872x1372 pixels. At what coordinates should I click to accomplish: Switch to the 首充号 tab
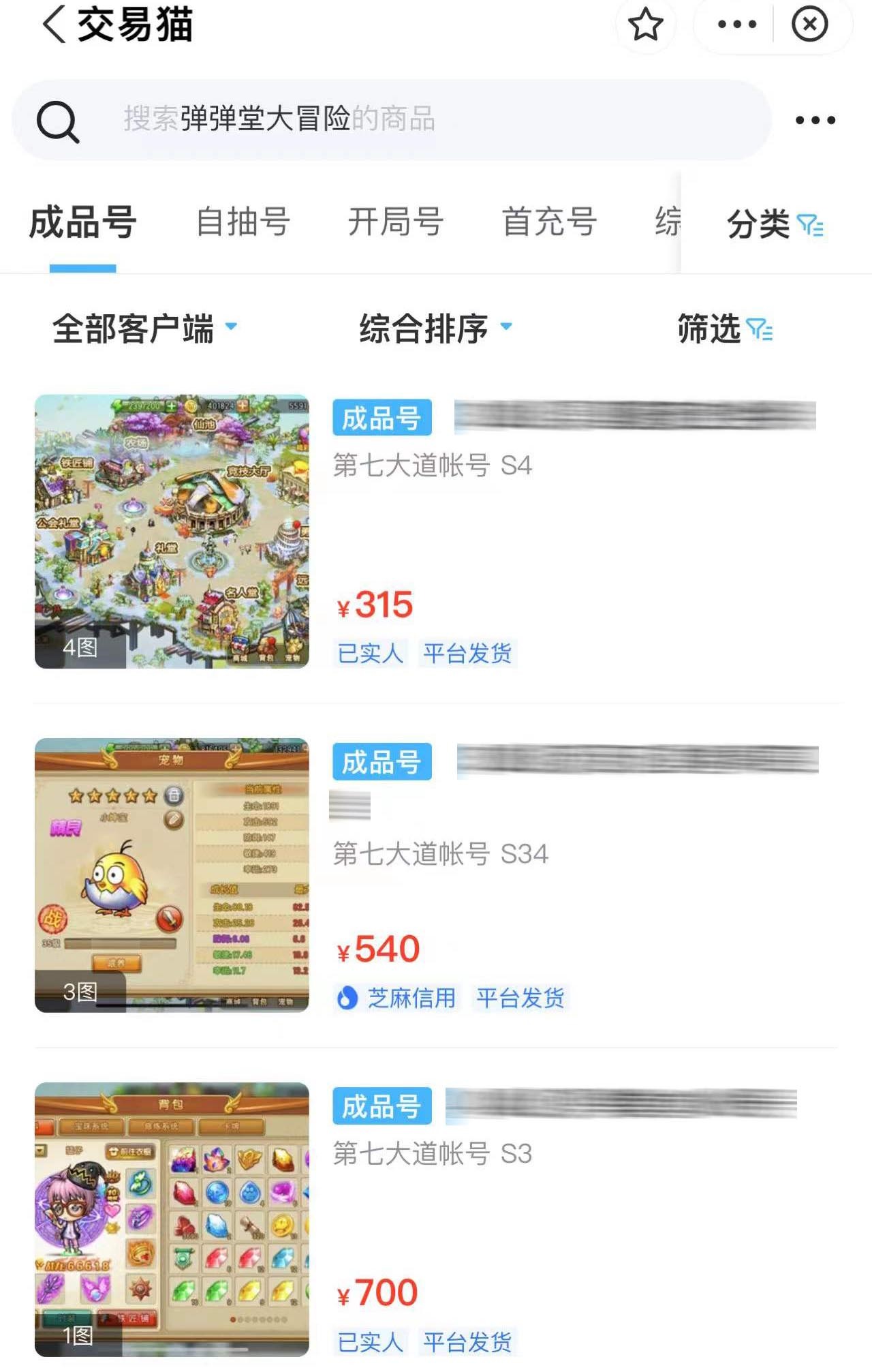[x=549, y=222]
